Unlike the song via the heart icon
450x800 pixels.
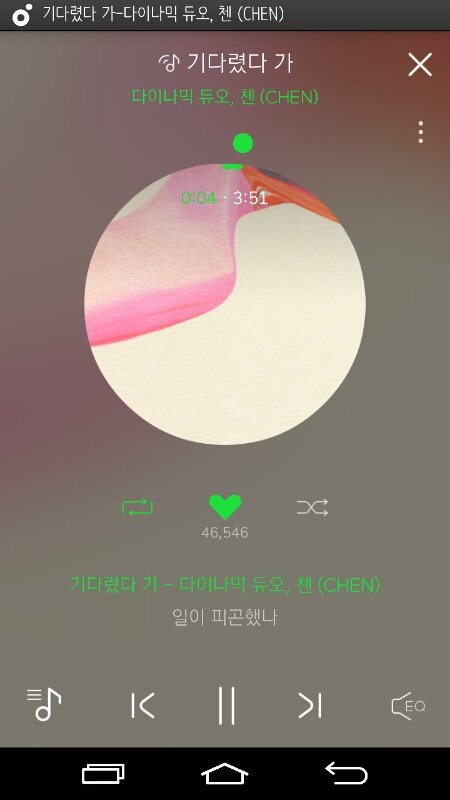(225, 507)
